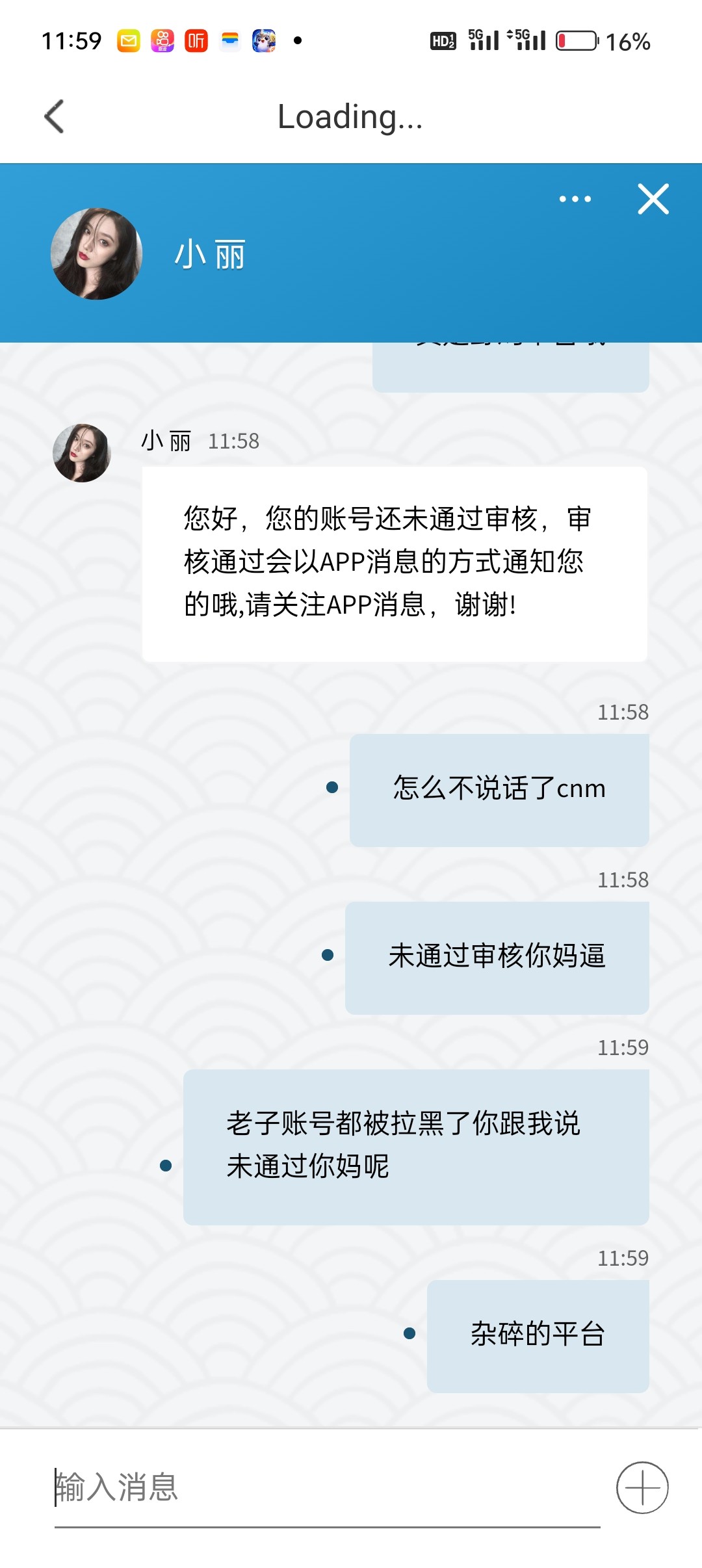702x1568 pixels.
Task: Open the Ximalaya listening app icon
Action: click(197, 40)
